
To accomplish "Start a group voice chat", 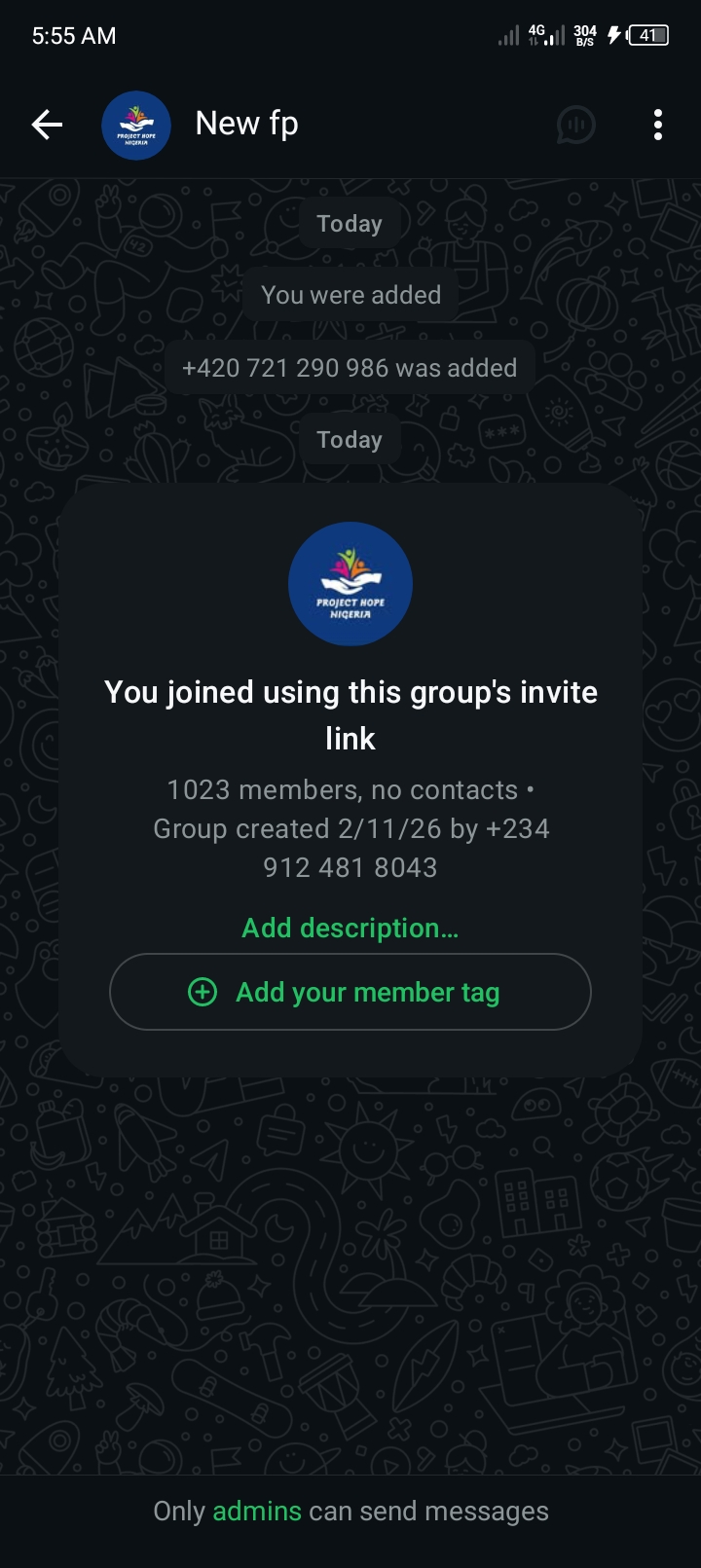I will tap(575, 125).
